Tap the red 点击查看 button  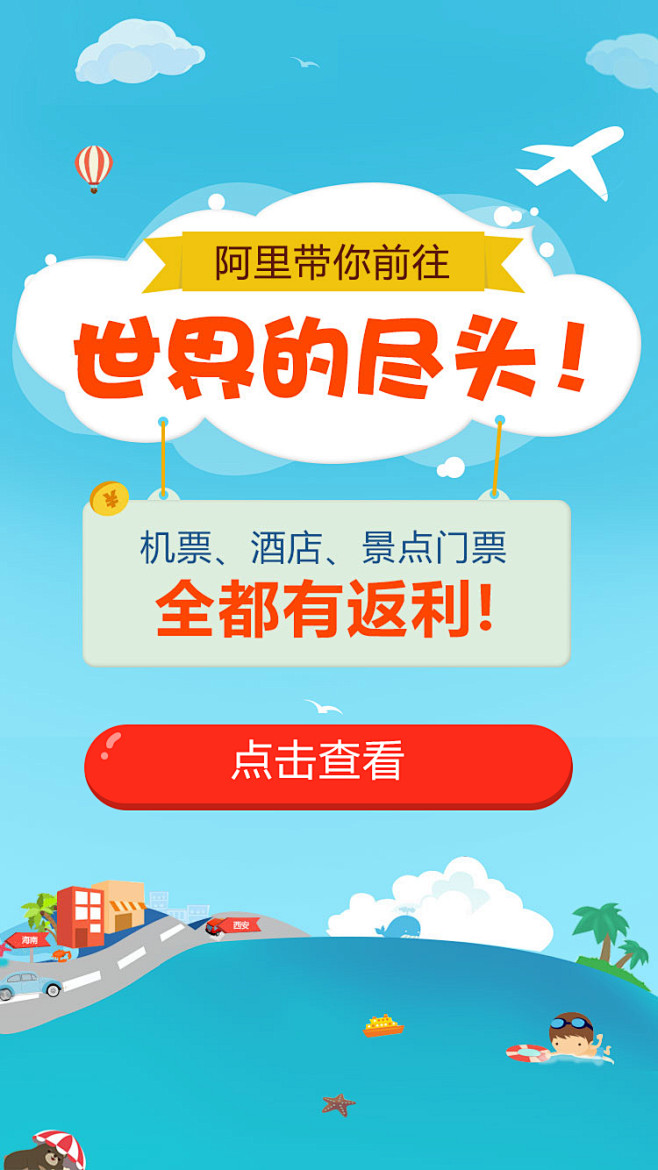click(328, 764)
